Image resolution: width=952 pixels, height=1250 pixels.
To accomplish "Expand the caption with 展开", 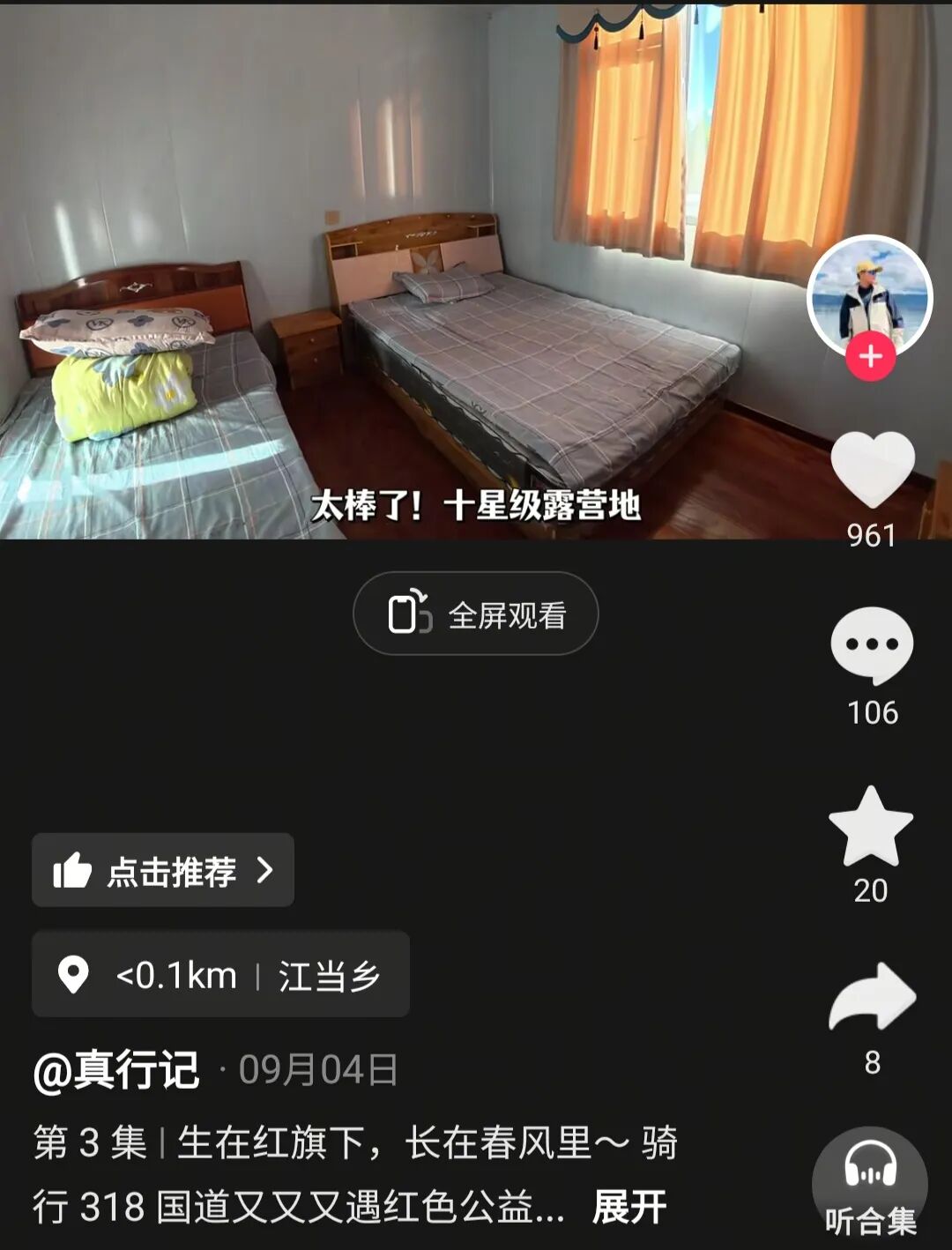I will 629,1207.
